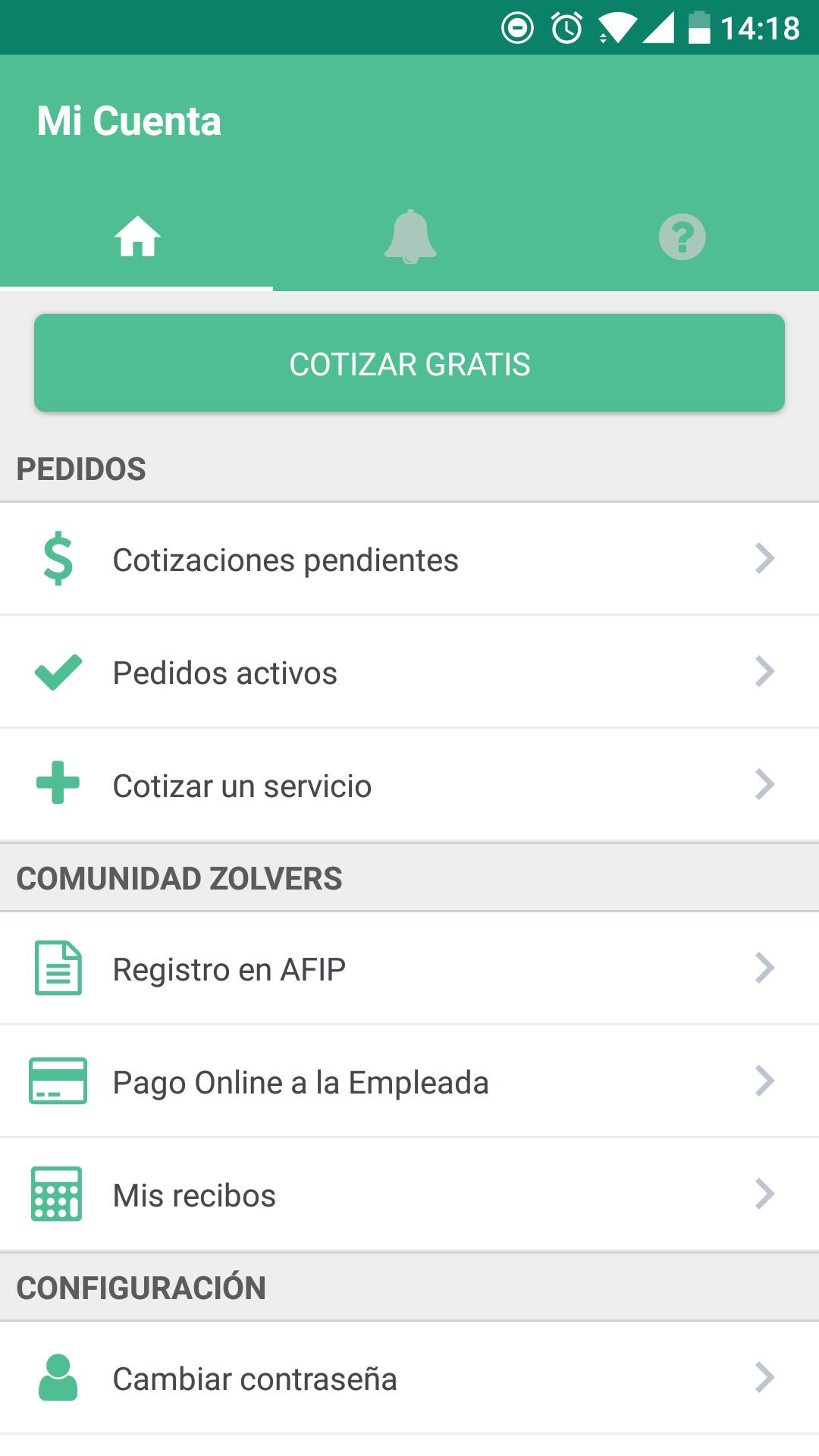Image resolution: width=819 pixels, height=1456 pixels.
Task: Go to Pago Online a la Empleada
Action: pos(409,1082)
